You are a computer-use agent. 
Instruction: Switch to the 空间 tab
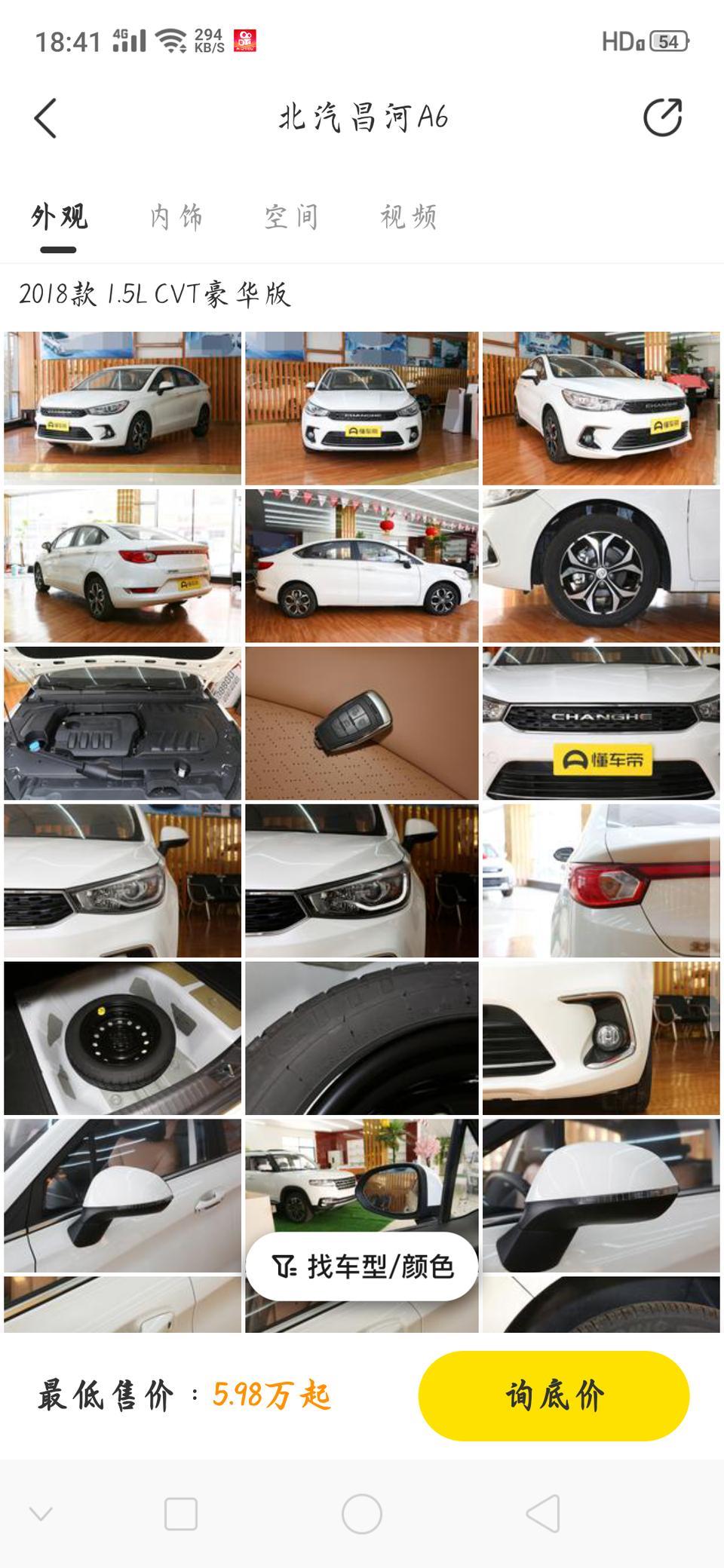coord(291,217)
